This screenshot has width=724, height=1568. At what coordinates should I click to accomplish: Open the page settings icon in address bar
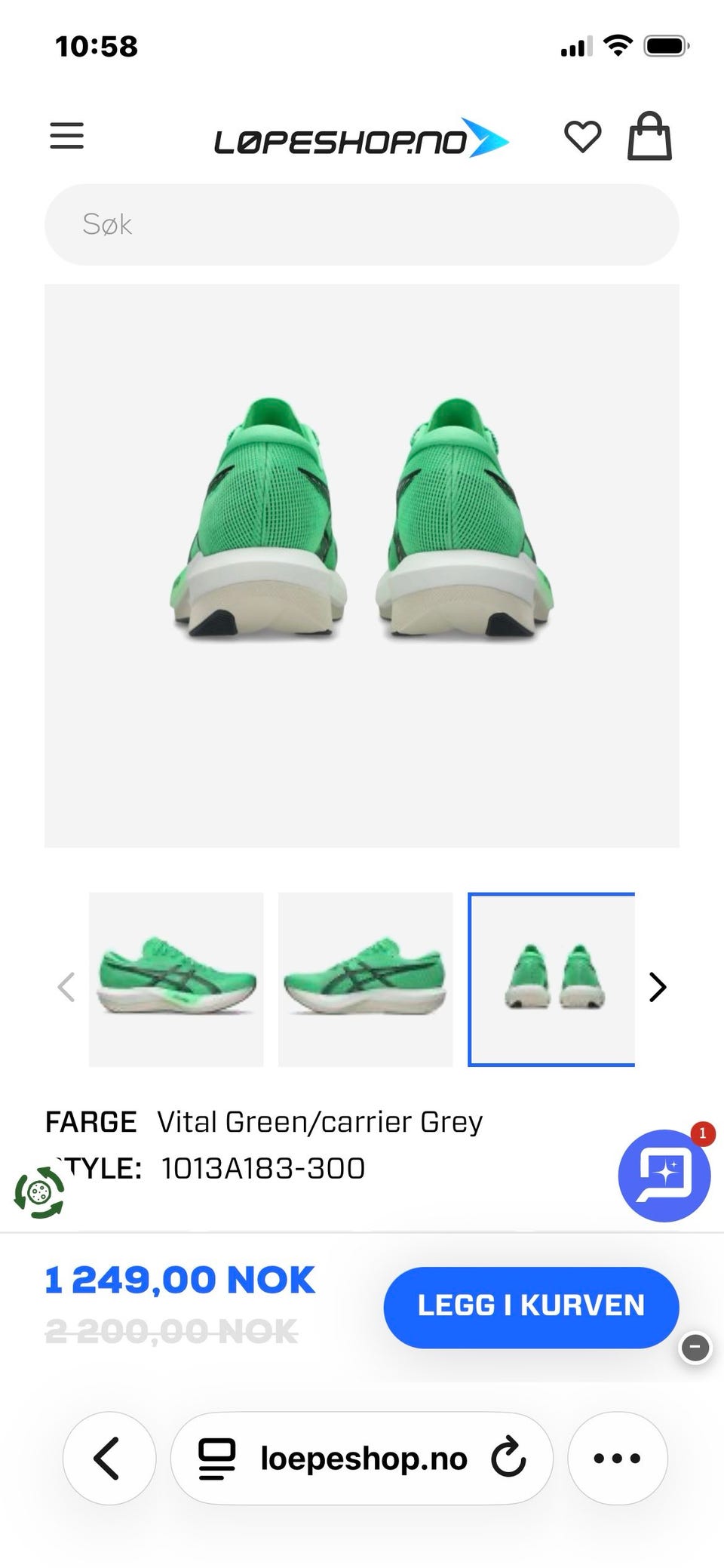click(216, 1459)
